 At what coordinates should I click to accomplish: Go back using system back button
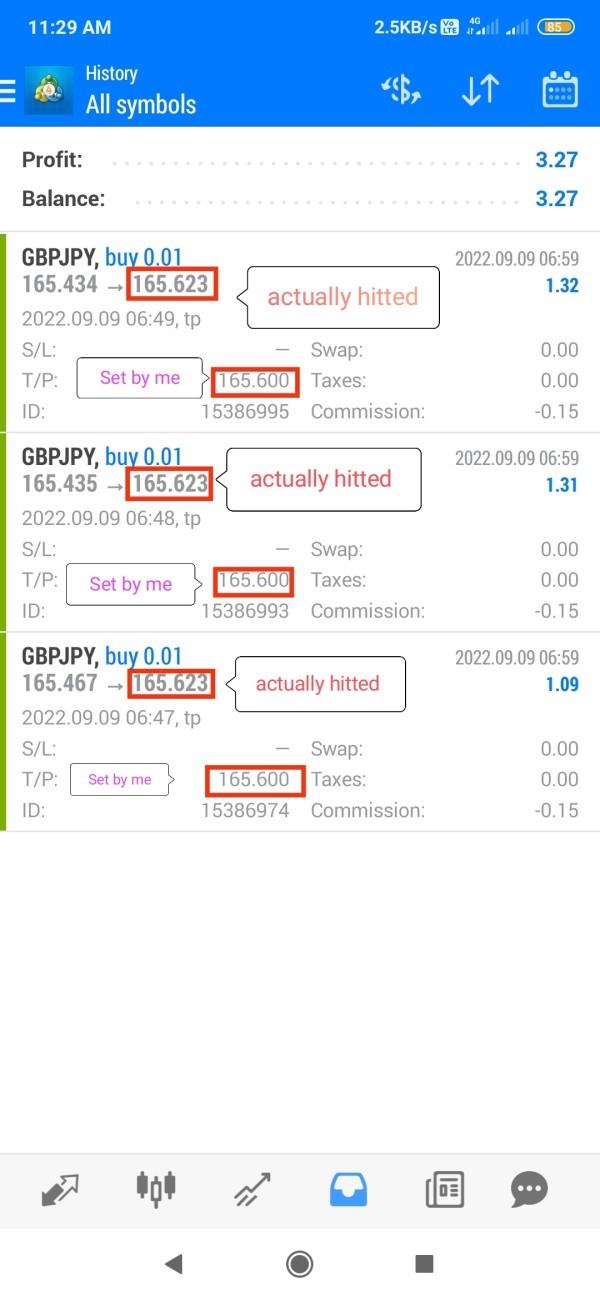point(174,1264)
